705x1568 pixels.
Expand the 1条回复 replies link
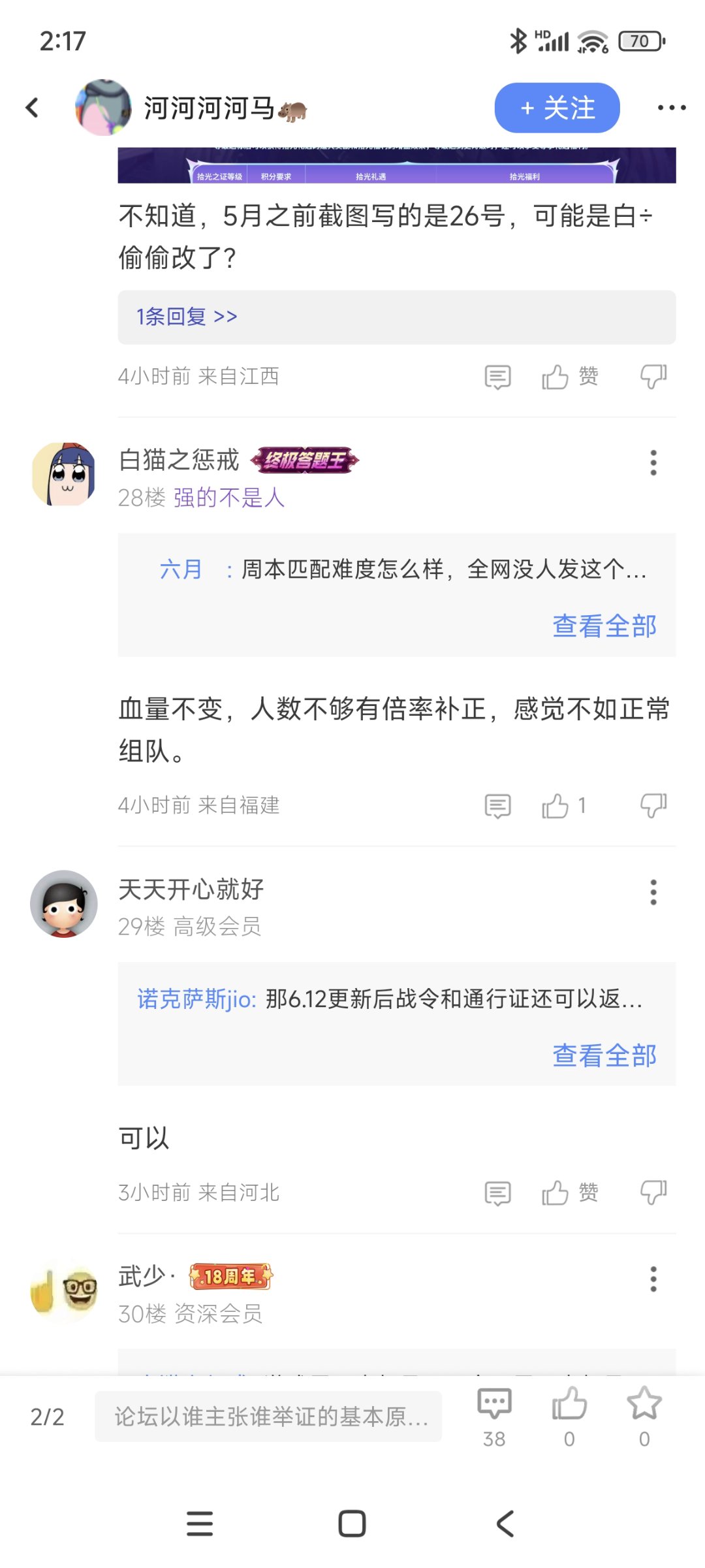187,317
